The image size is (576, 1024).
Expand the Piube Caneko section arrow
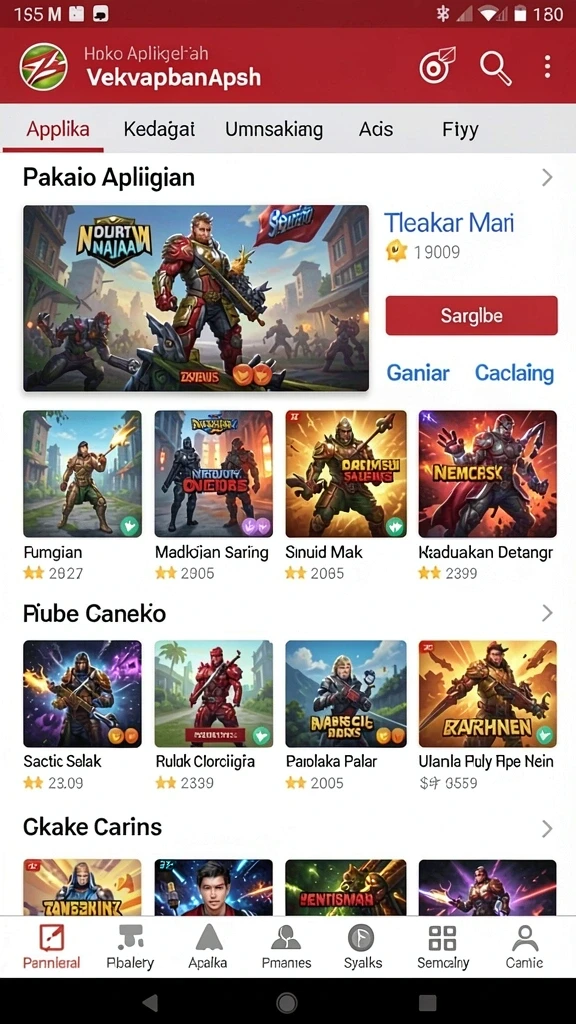point(547,613)
